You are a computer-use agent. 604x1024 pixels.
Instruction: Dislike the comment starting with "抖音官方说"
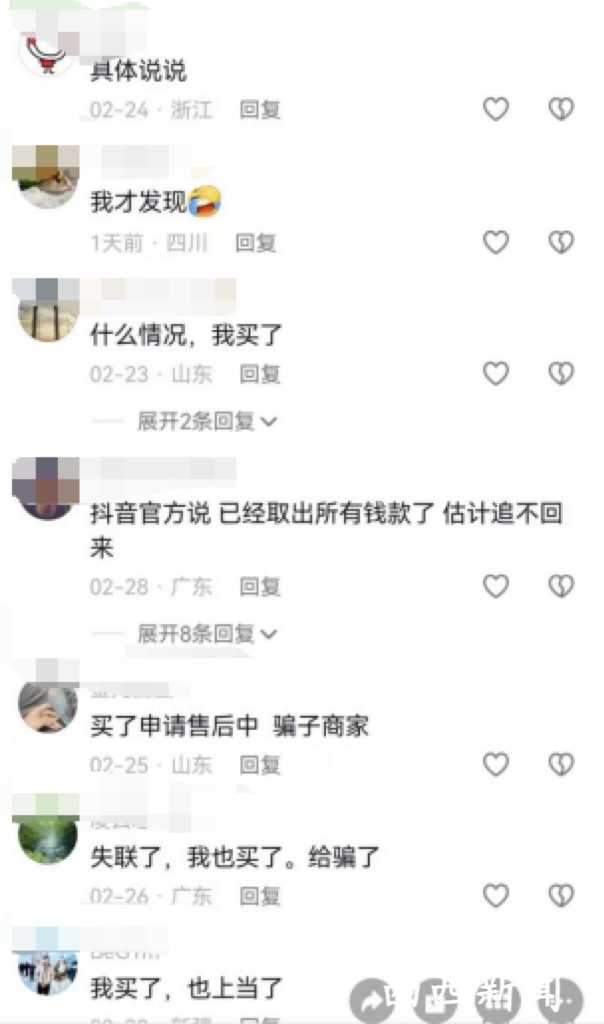561,586
